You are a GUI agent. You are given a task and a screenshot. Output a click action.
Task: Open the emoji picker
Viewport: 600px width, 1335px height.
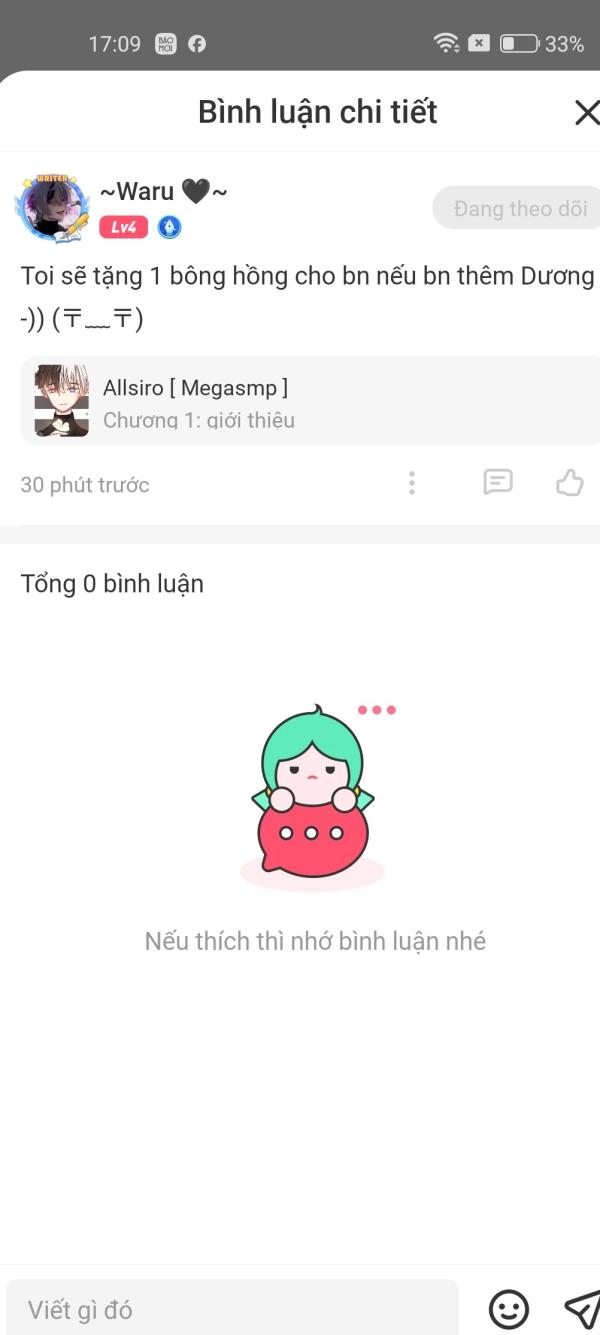tap(508, 1308)
